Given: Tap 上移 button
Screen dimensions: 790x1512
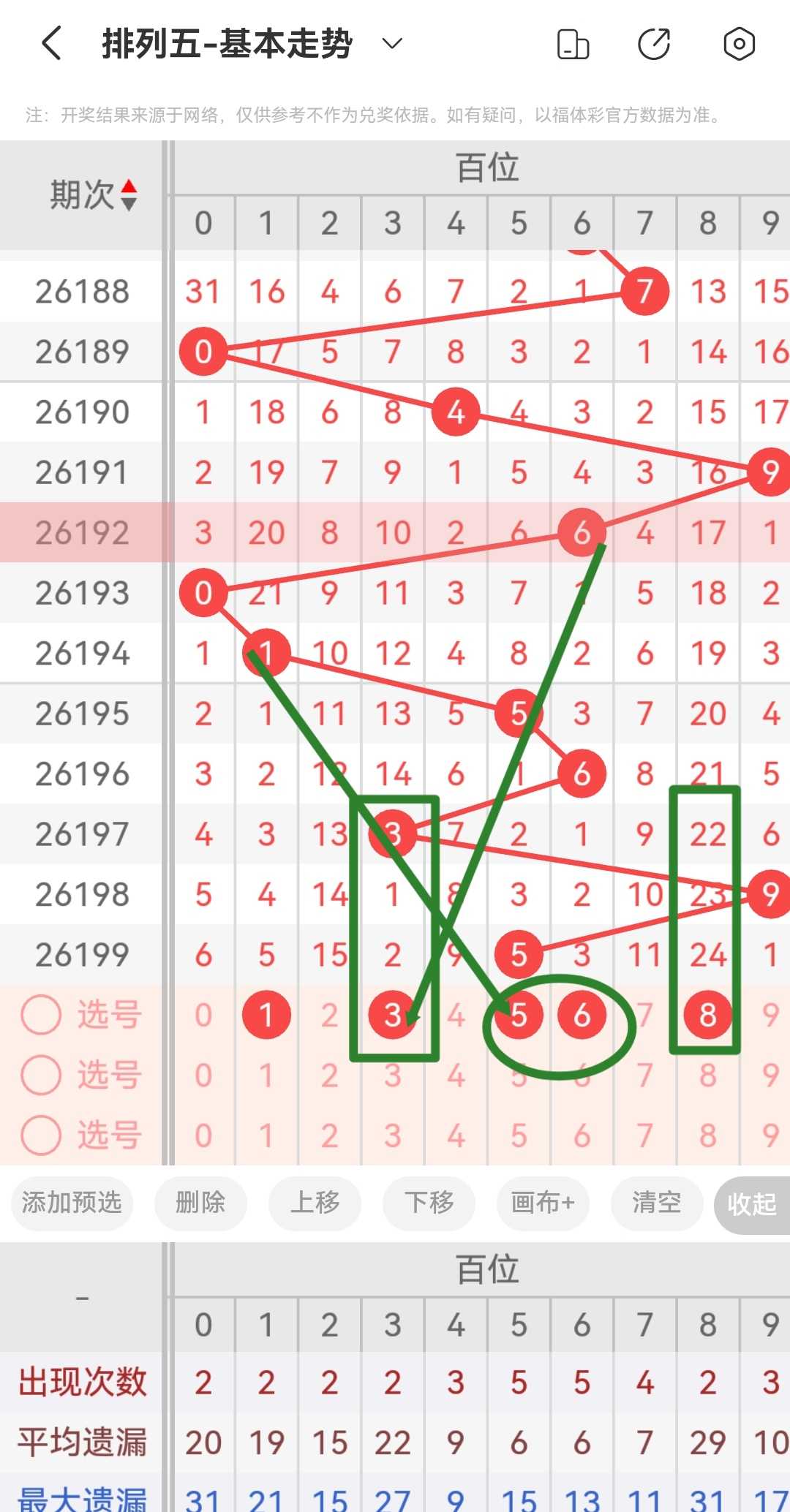Looking at the screenshot, I should pyautogui.click(x=315, y=1203).
